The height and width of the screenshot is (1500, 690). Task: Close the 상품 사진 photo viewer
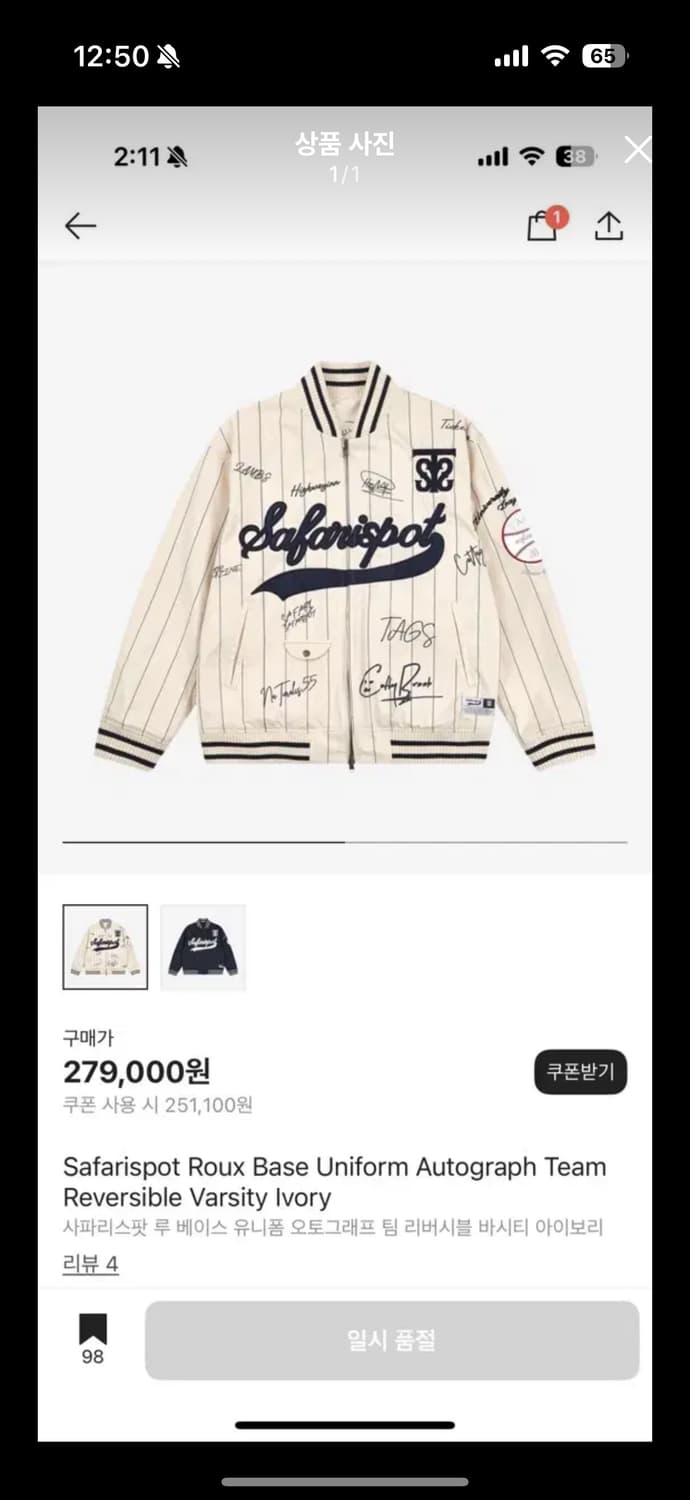637,150
